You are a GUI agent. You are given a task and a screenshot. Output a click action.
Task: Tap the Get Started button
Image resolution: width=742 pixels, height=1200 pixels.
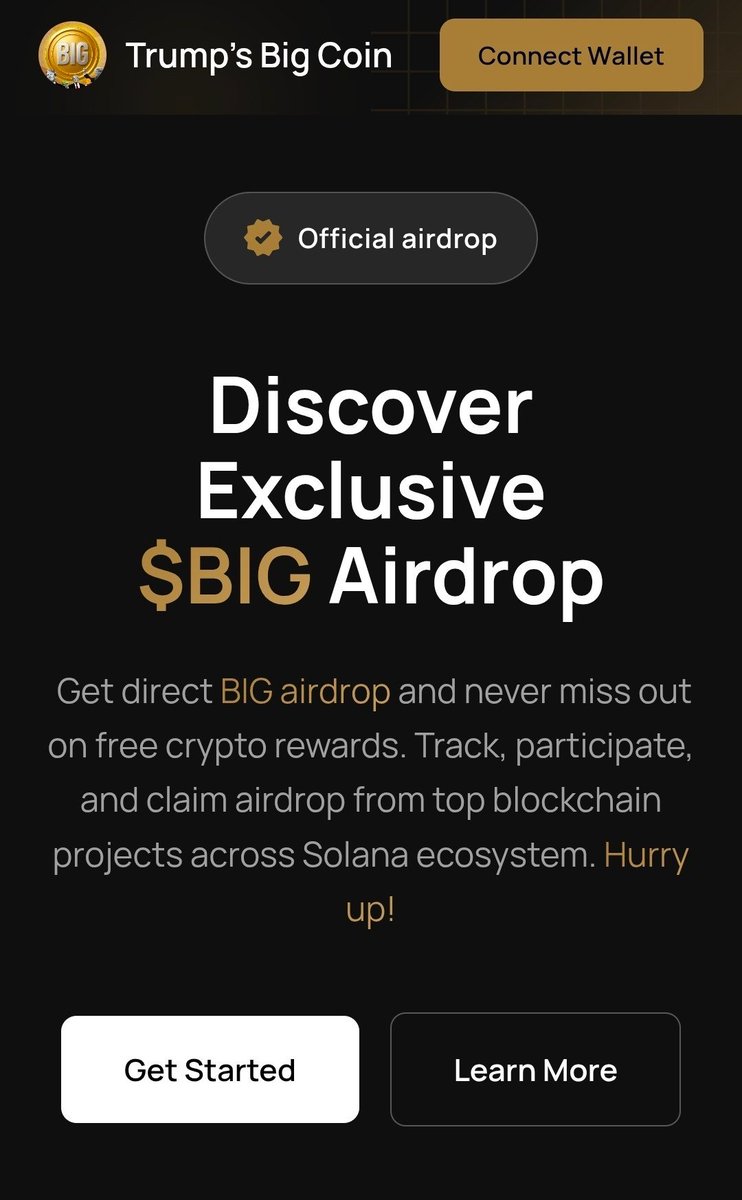[210, 1069]
